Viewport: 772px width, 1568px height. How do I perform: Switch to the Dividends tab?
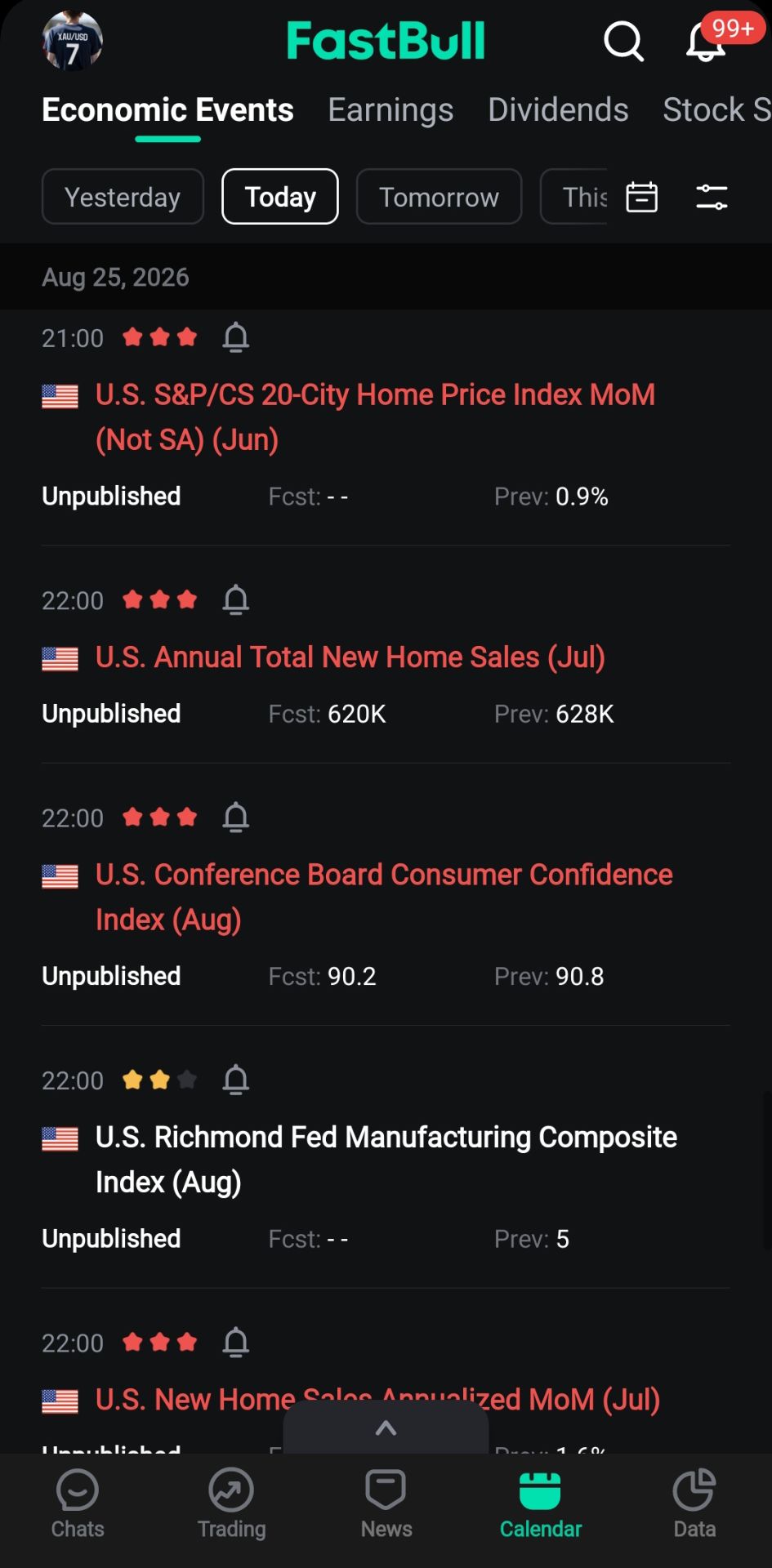pos(558,109)
